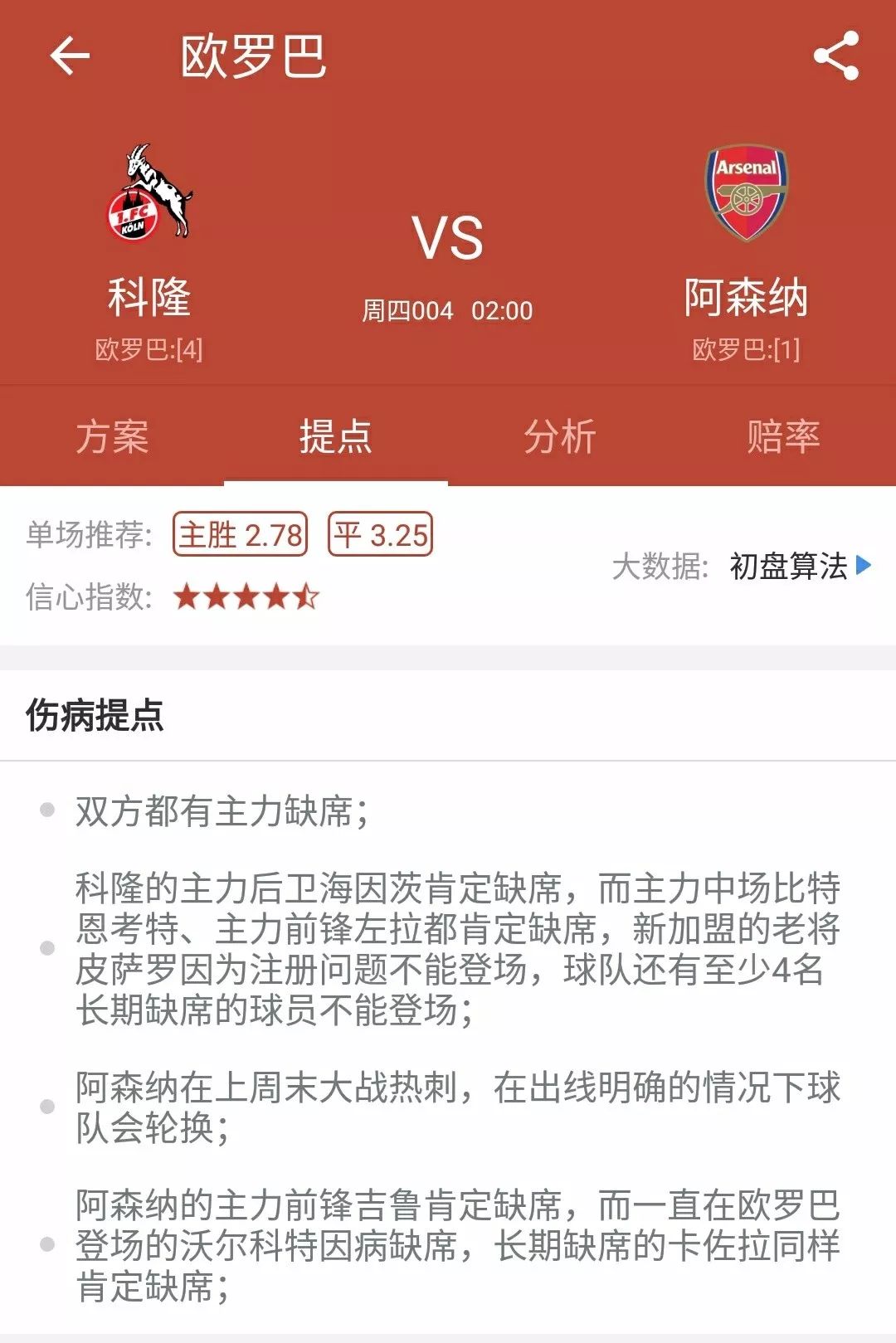Viewport: 896px width, 1343px height.
Task: Open the 分析 tab
Action: coord(560,436)
